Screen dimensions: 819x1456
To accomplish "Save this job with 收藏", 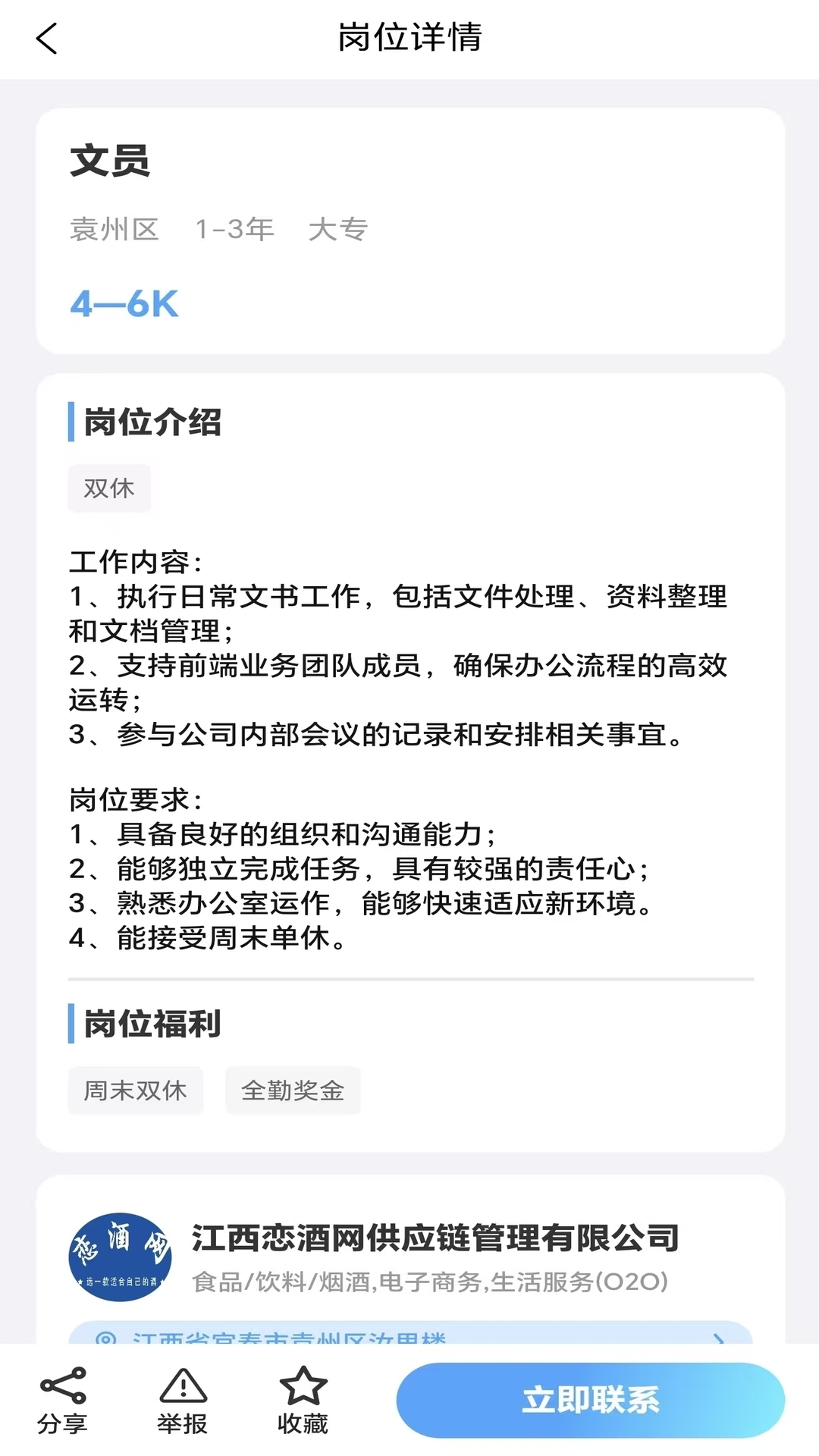I will pyautogui.click(x=303, y=1400).
